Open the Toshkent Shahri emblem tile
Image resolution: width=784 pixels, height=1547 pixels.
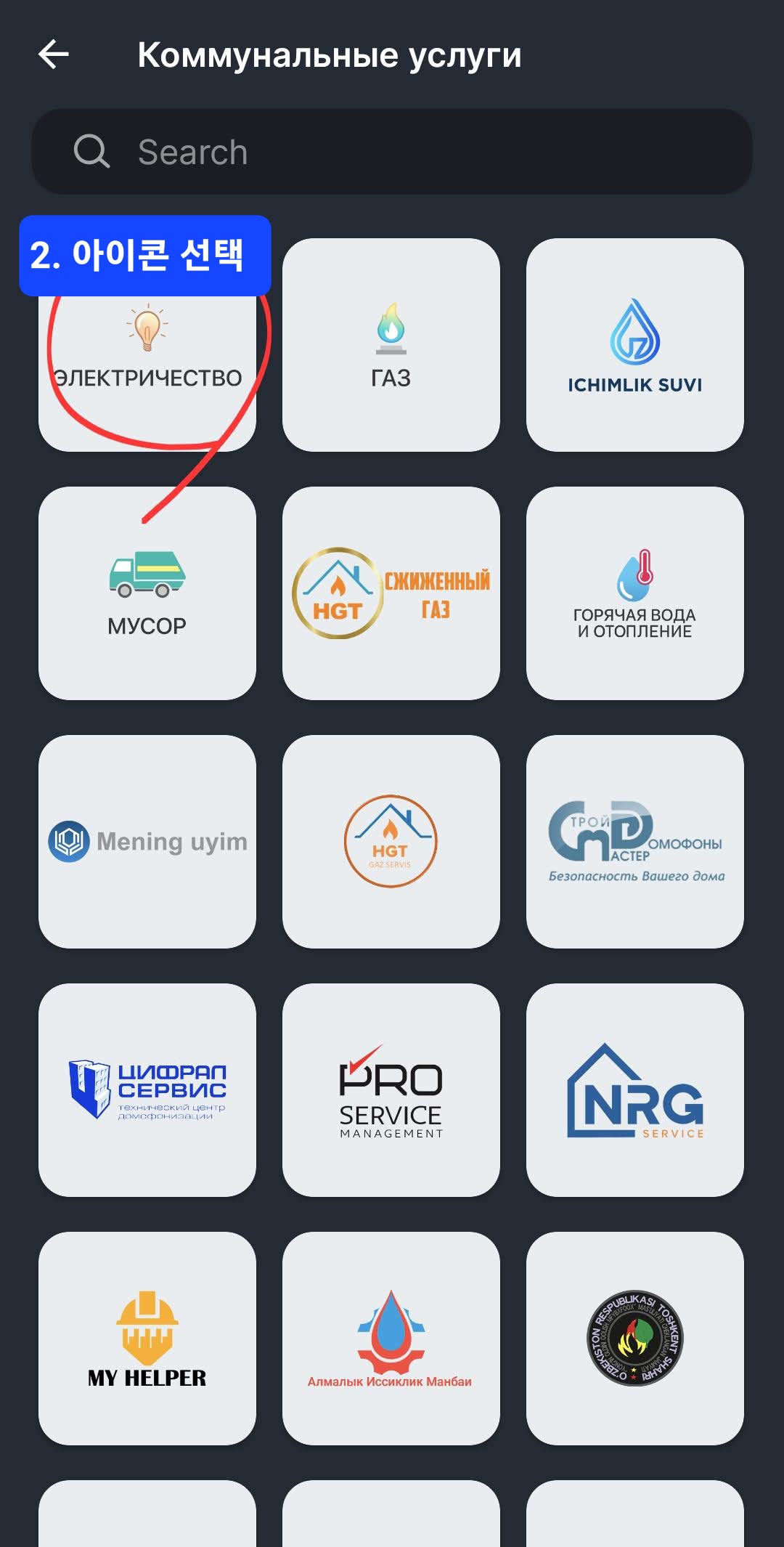634,1339
